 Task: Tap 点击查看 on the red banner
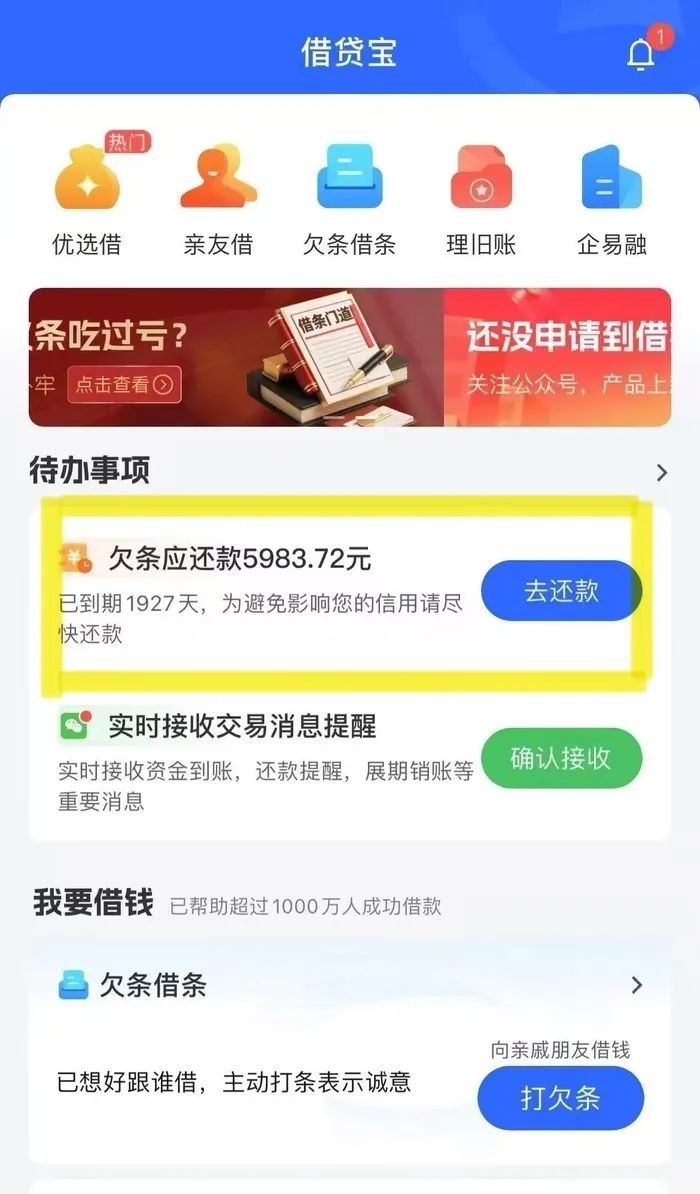(124, 384)
